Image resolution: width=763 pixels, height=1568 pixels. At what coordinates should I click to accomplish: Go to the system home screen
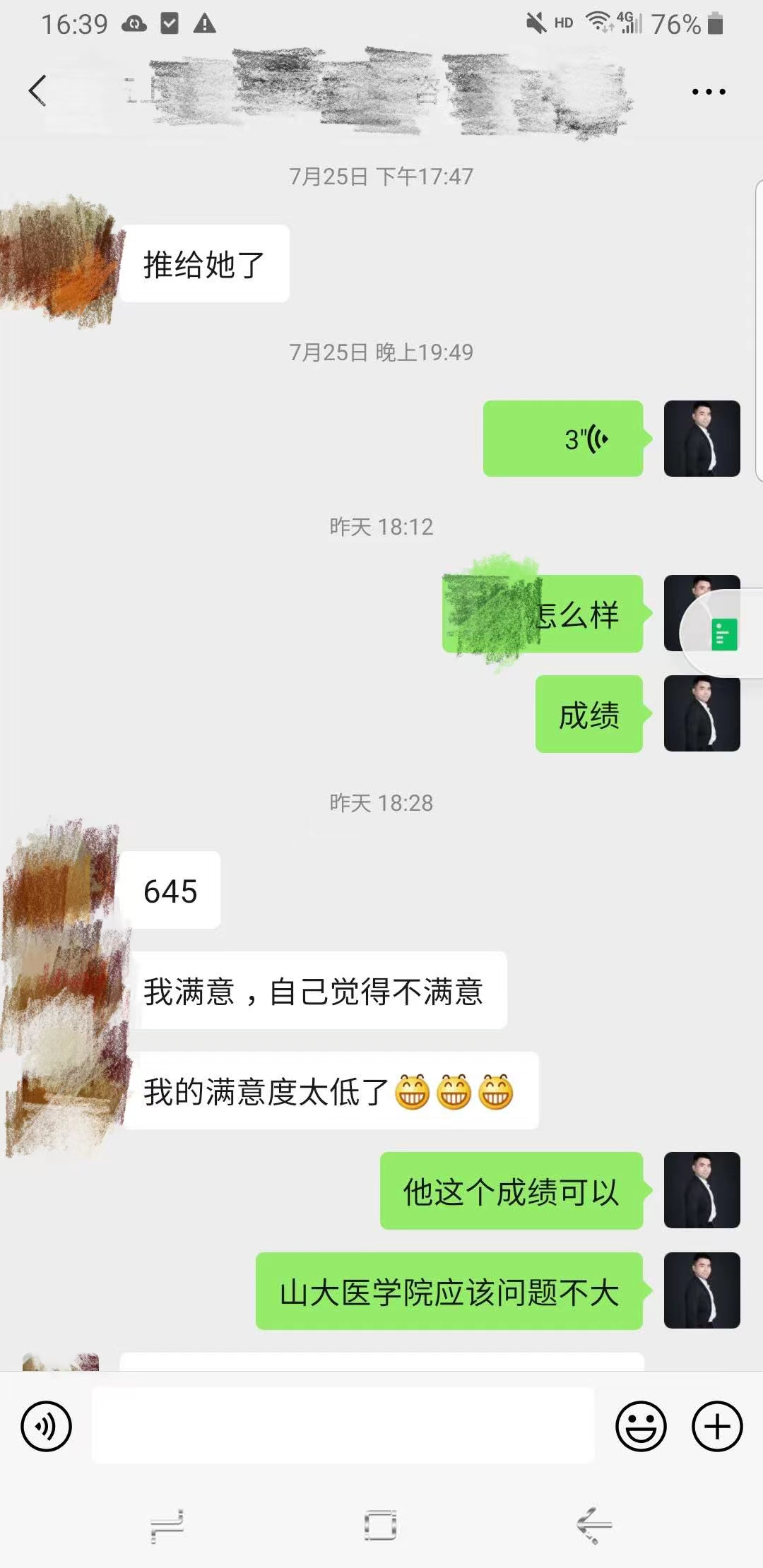(x=381, y=1526)
